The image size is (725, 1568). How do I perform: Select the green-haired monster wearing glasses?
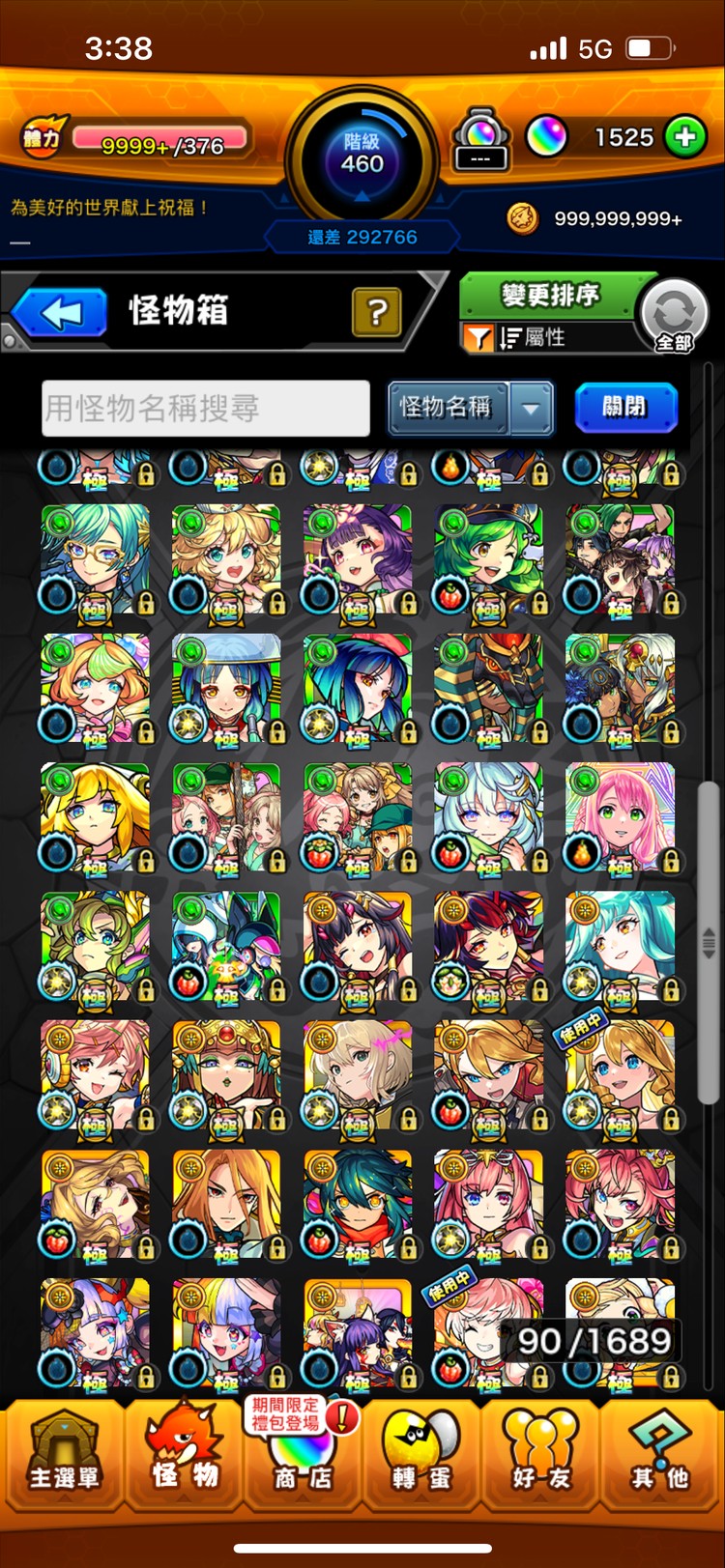point(95,557)
